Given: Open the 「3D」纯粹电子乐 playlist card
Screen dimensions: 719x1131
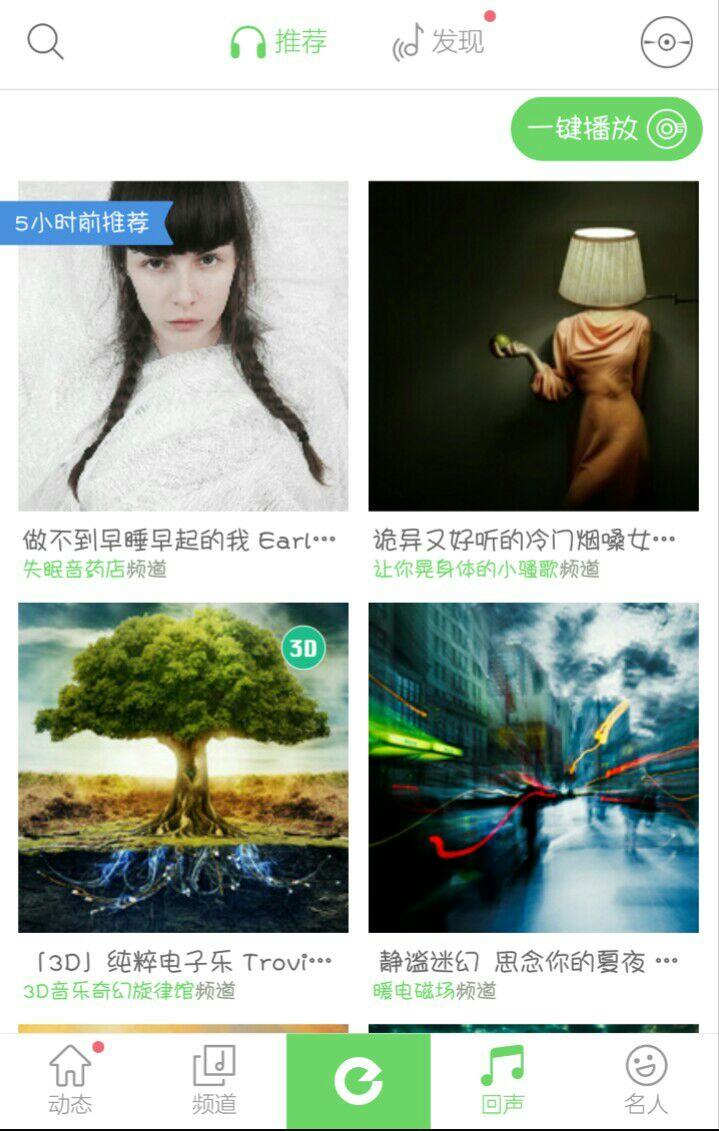Looking at the screenshot, I should tap(183, 767).
